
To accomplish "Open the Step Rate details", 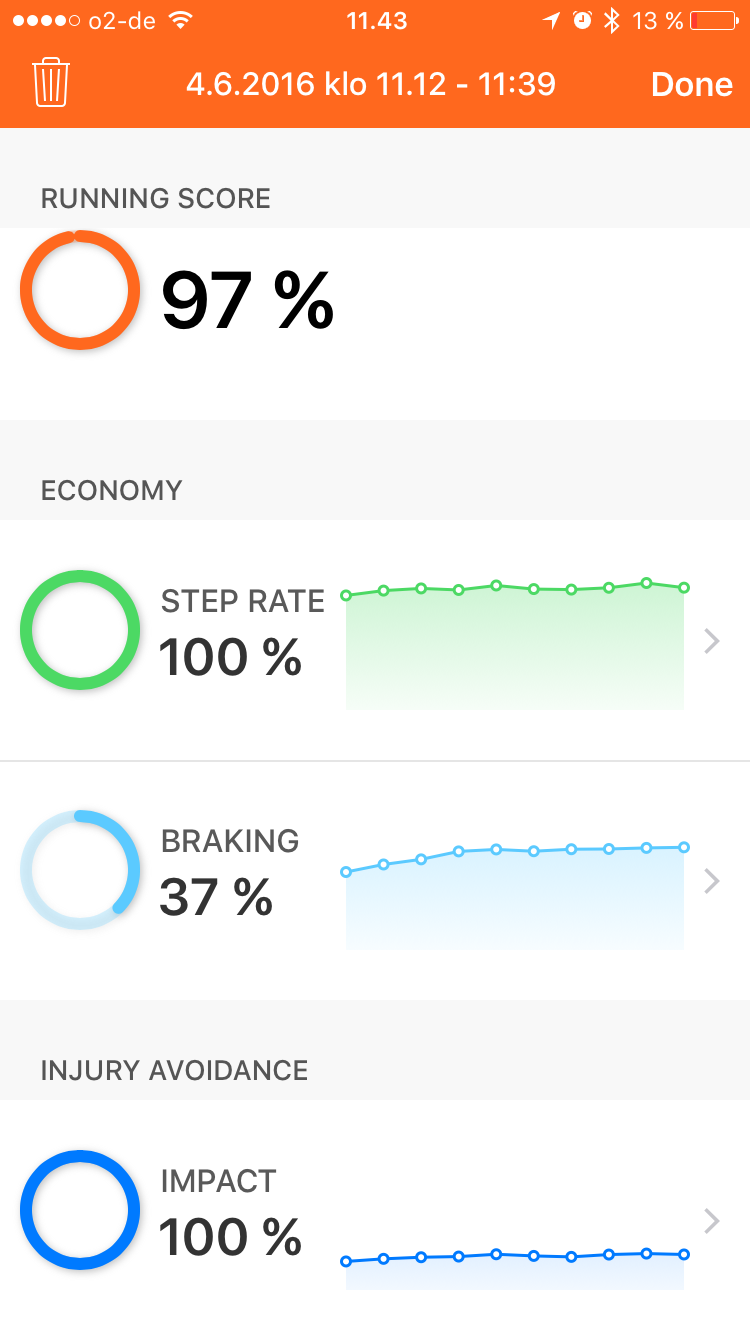I will point(375,640).
